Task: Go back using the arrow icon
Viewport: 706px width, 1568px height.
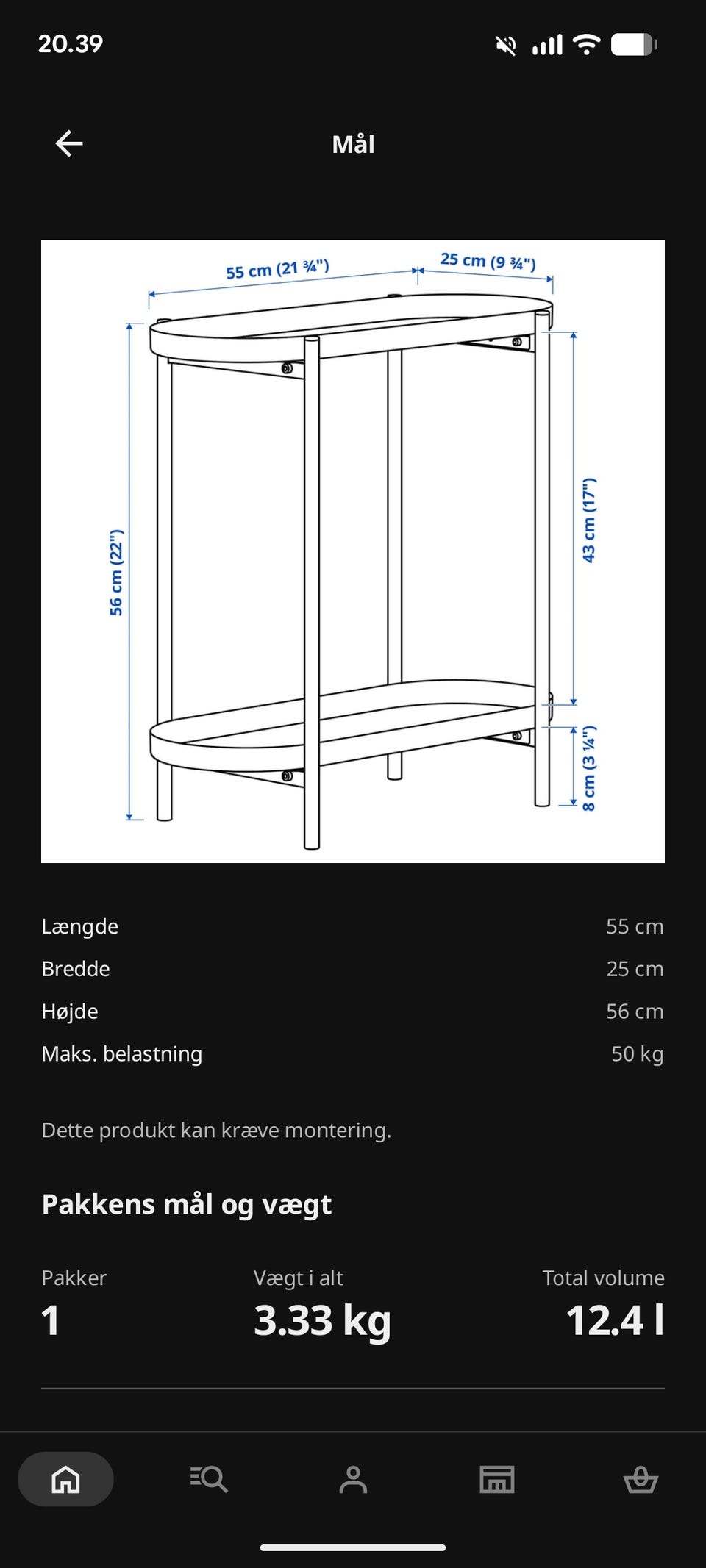Action: [69, 143]
